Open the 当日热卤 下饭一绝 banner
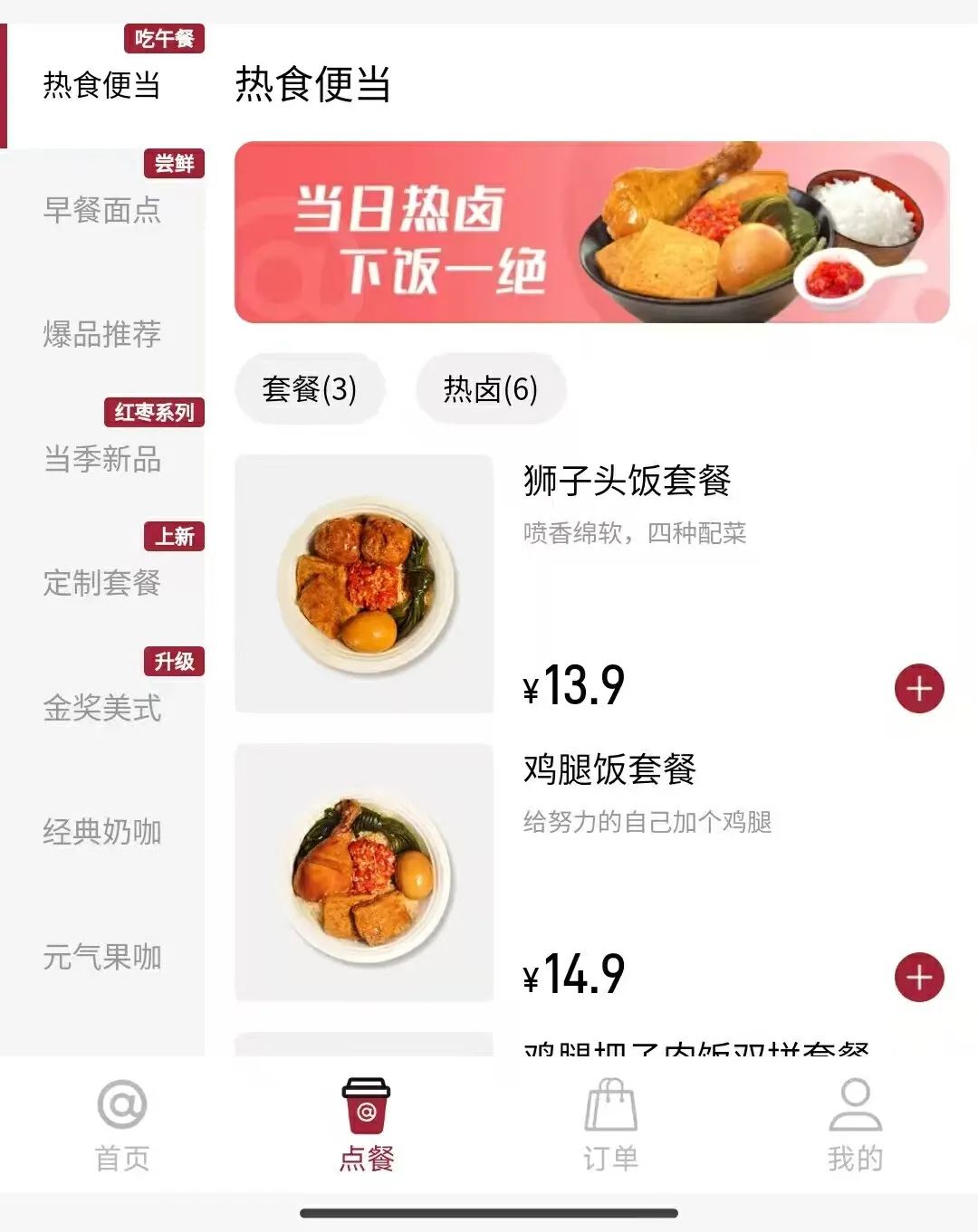Viewport: 978px width, 1232px height. (x=591, y=233)
